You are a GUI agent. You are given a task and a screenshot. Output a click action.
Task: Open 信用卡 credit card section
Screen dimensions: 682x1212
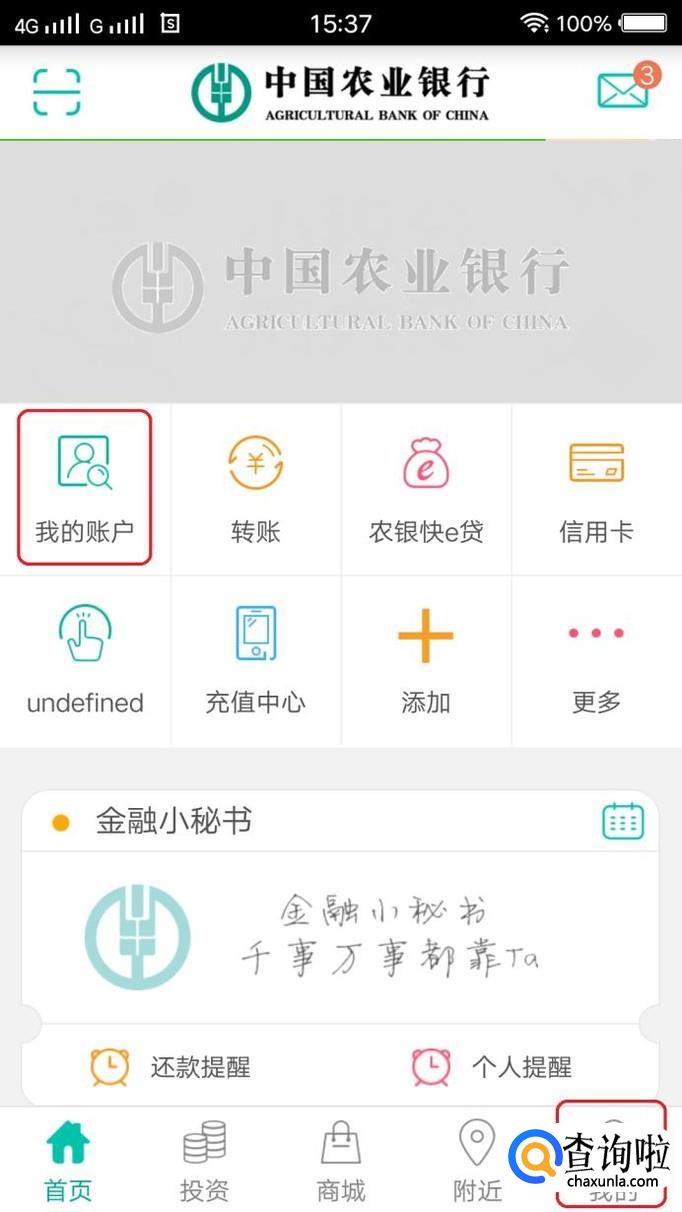click(596, 488)
